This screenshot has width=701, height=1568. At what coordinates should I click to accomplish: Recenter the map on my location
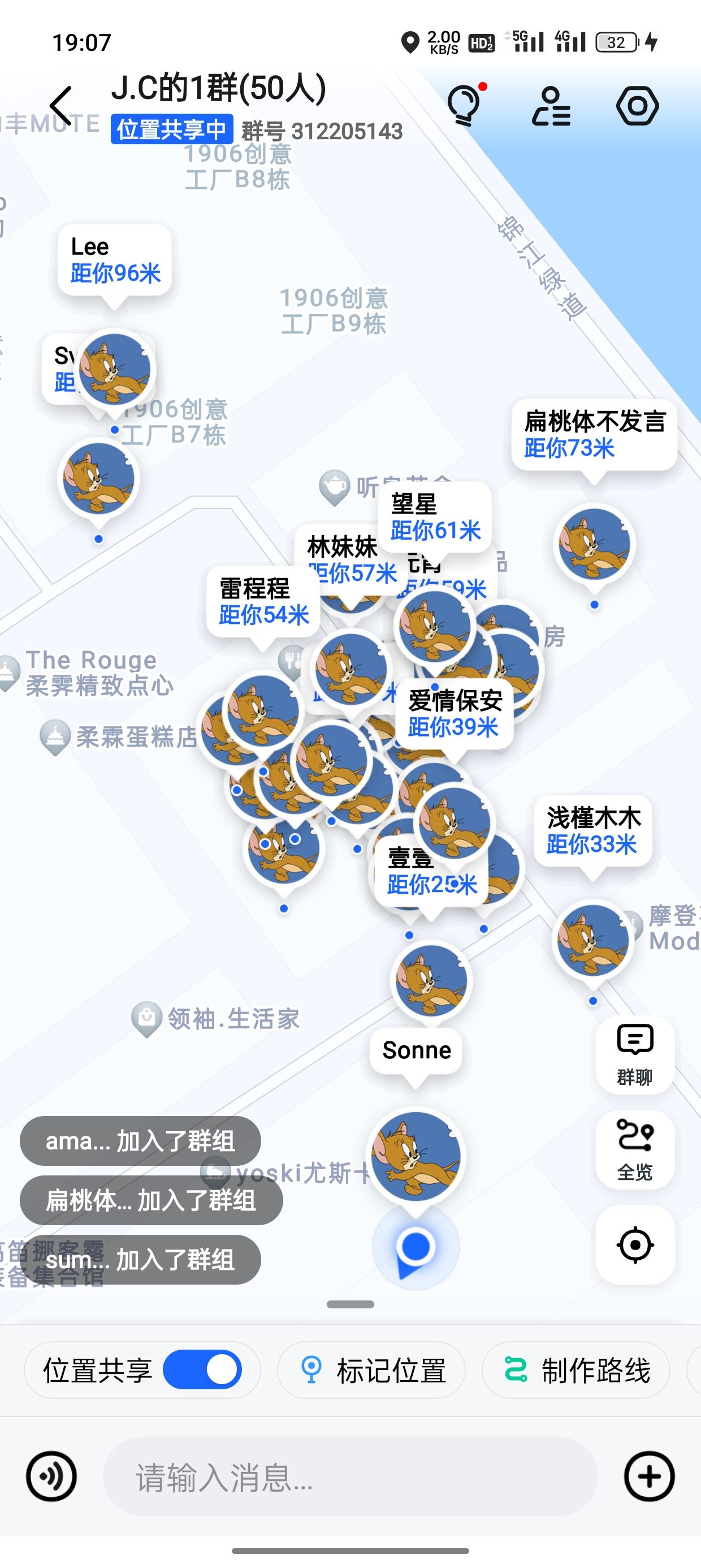635,1244
